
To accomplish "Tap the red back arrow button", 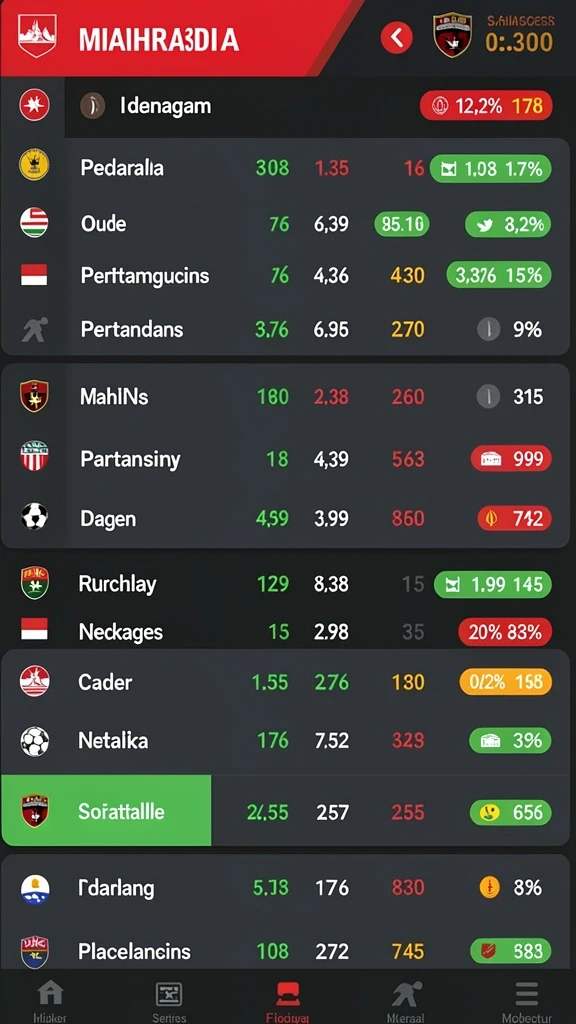I will pos(396,37).
